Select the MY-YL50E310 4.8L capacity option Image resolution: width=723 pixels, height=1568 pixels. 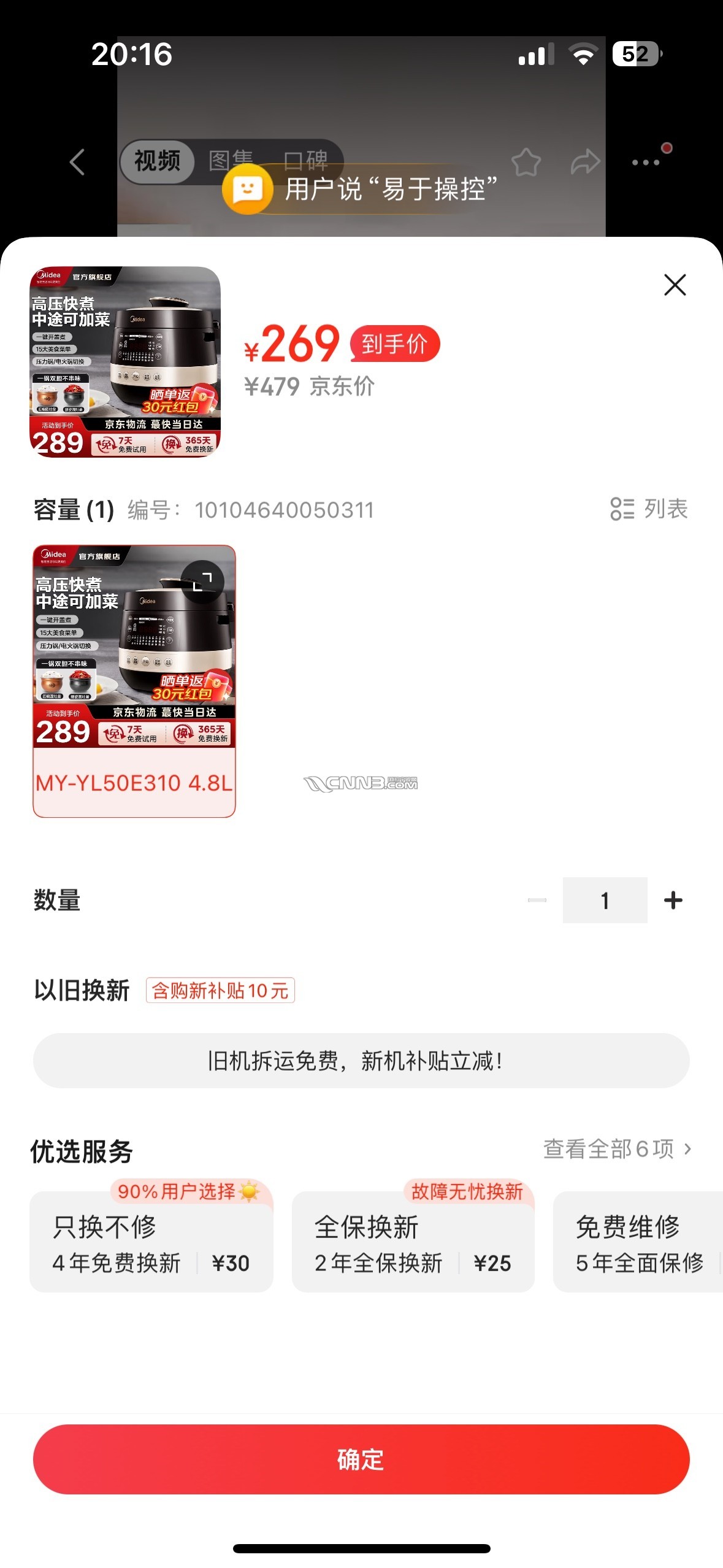(x=134, y=783)
